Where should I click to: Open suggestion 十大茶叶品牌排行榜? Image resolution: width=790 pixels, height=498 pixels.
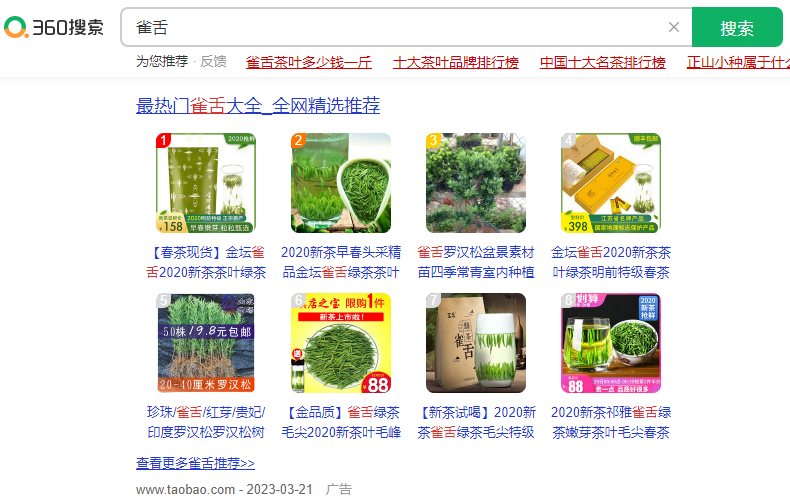point(456,62)
